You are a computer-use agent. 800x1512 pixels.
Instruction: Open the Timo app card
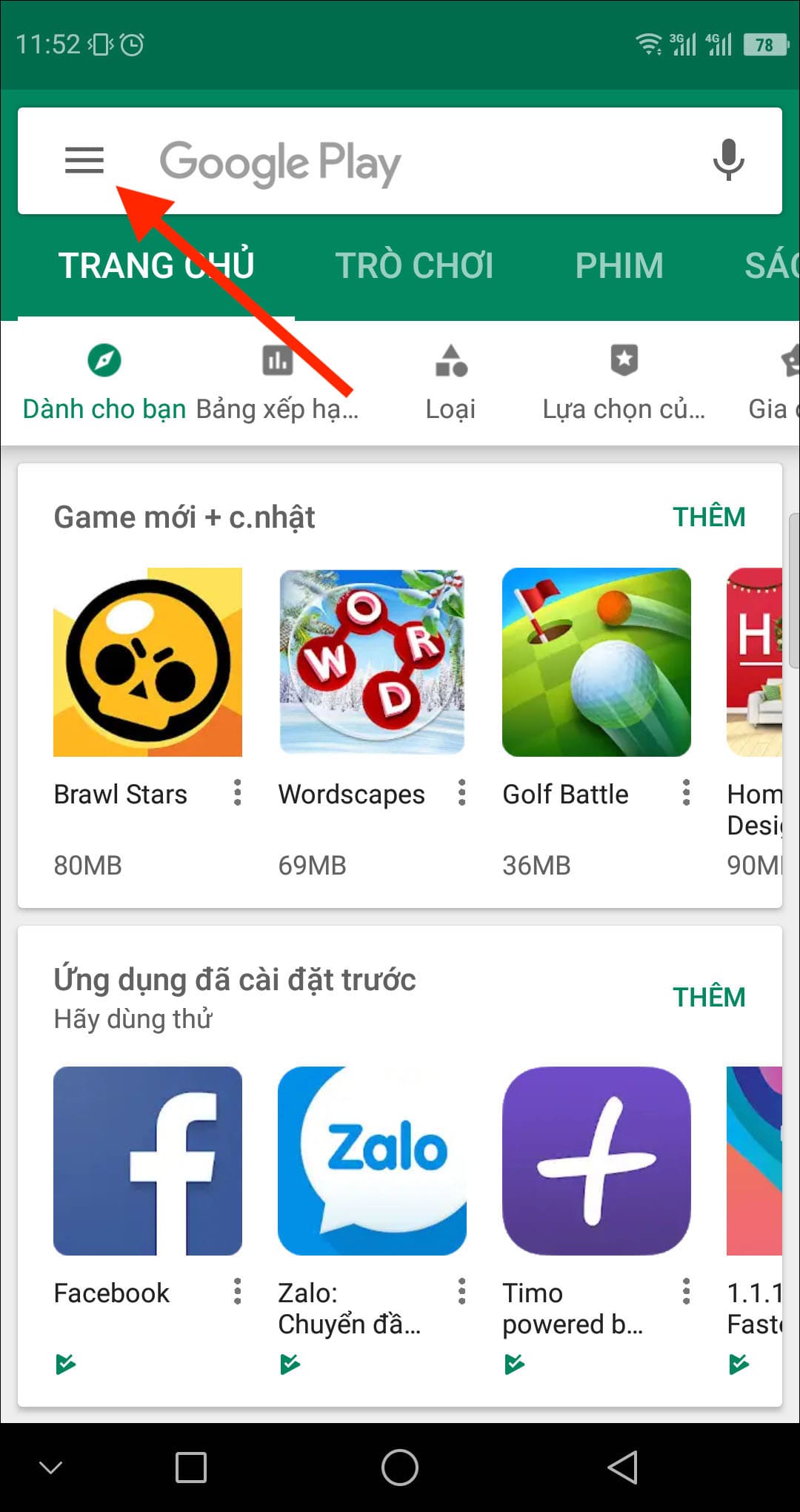point(596,1161)
